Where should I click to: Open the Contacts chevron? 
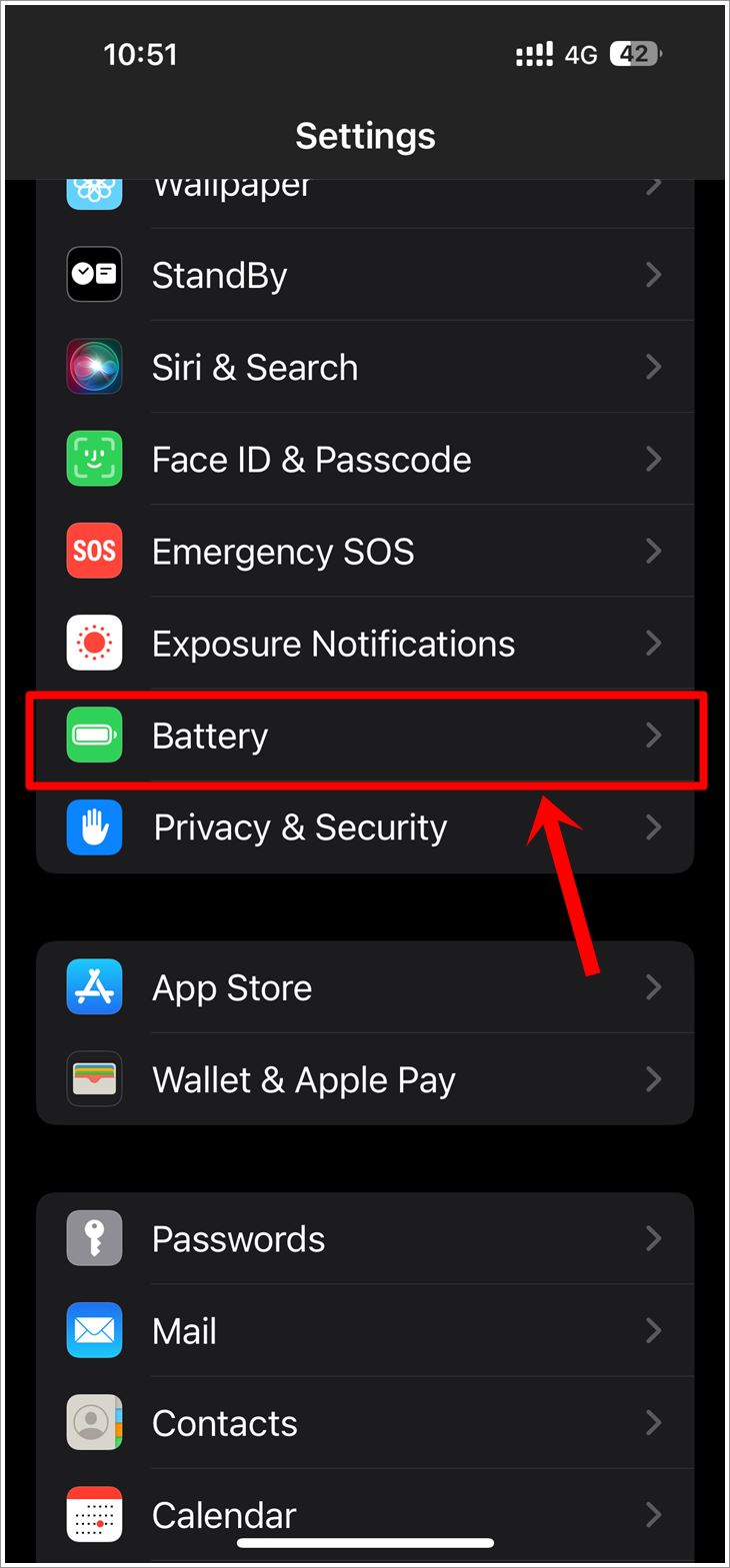(x=653, y=1422)
